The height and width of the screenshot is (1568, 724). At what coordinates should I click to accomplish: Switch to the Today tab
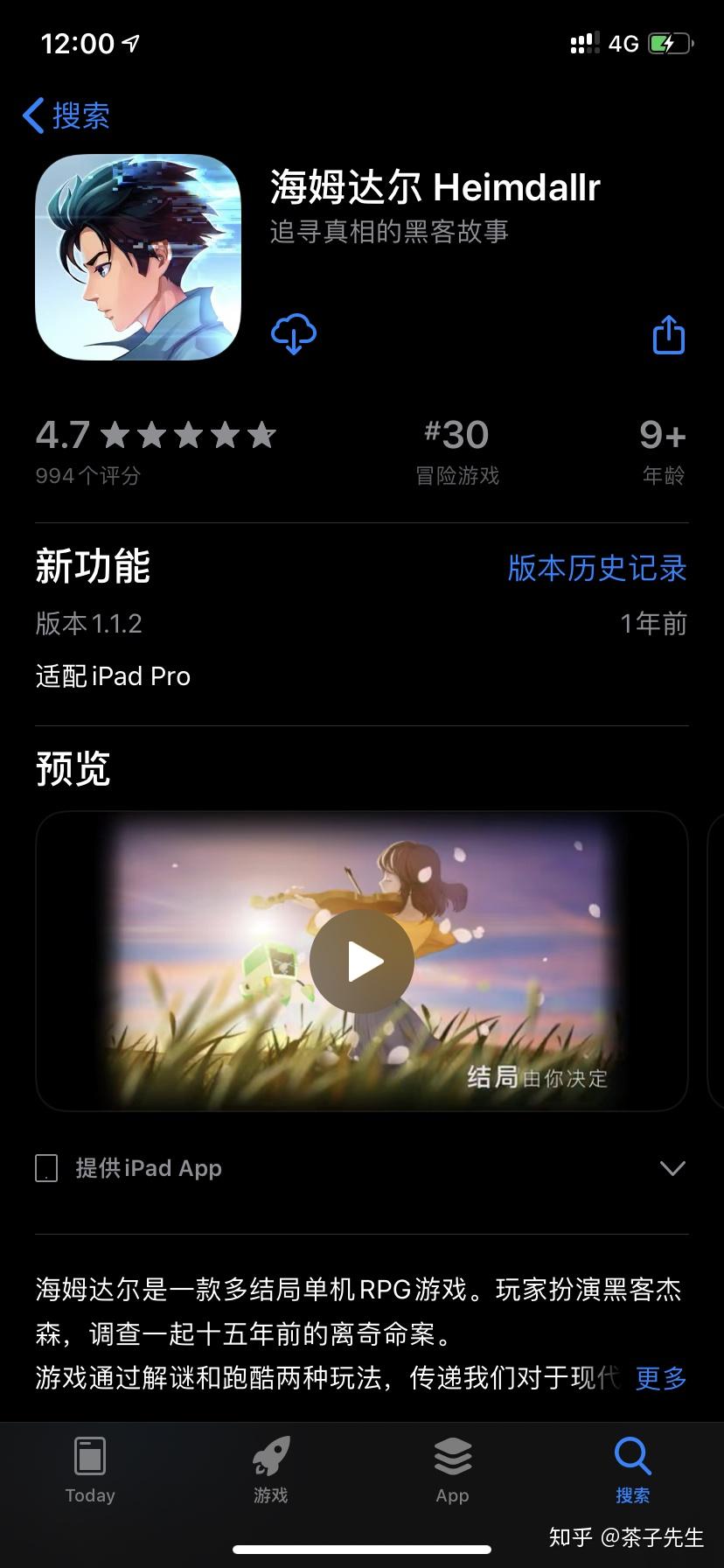pyautogui.click(x=90, y=1471)
